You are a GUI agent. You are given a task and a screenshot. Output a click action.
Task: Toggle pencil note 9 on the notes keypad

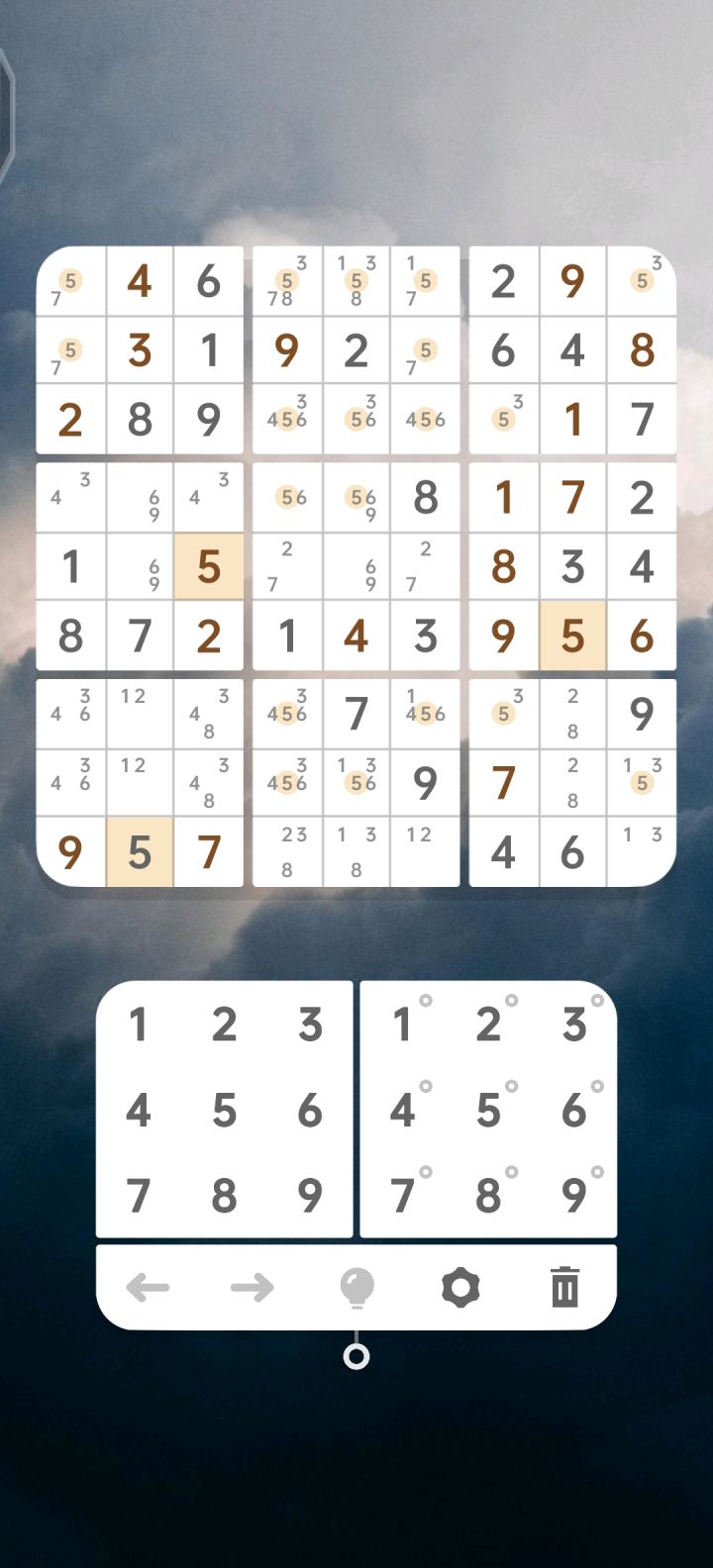tap(574, 1197)
